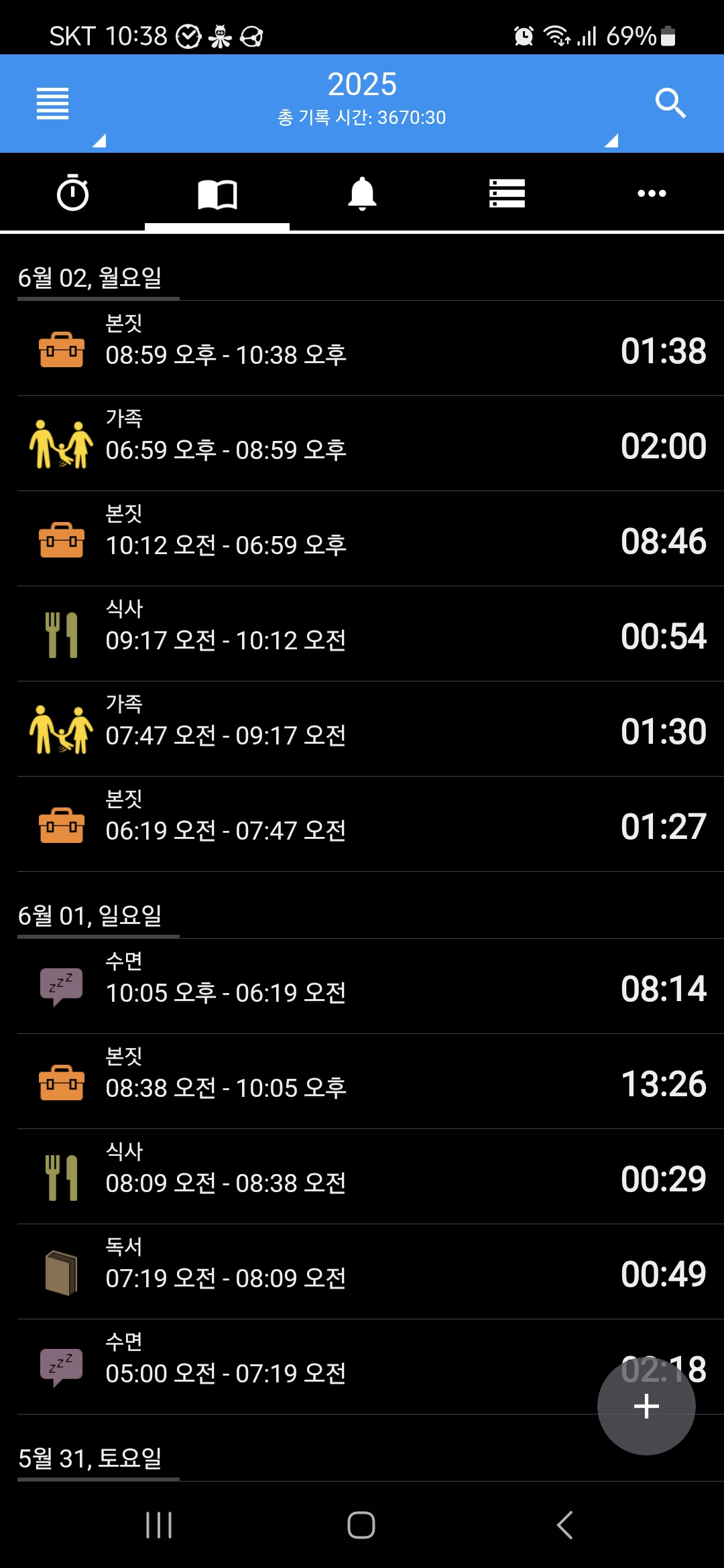Open the 본짓 entry 06:19 오전 - 07:47 오전

click(362, 824)
